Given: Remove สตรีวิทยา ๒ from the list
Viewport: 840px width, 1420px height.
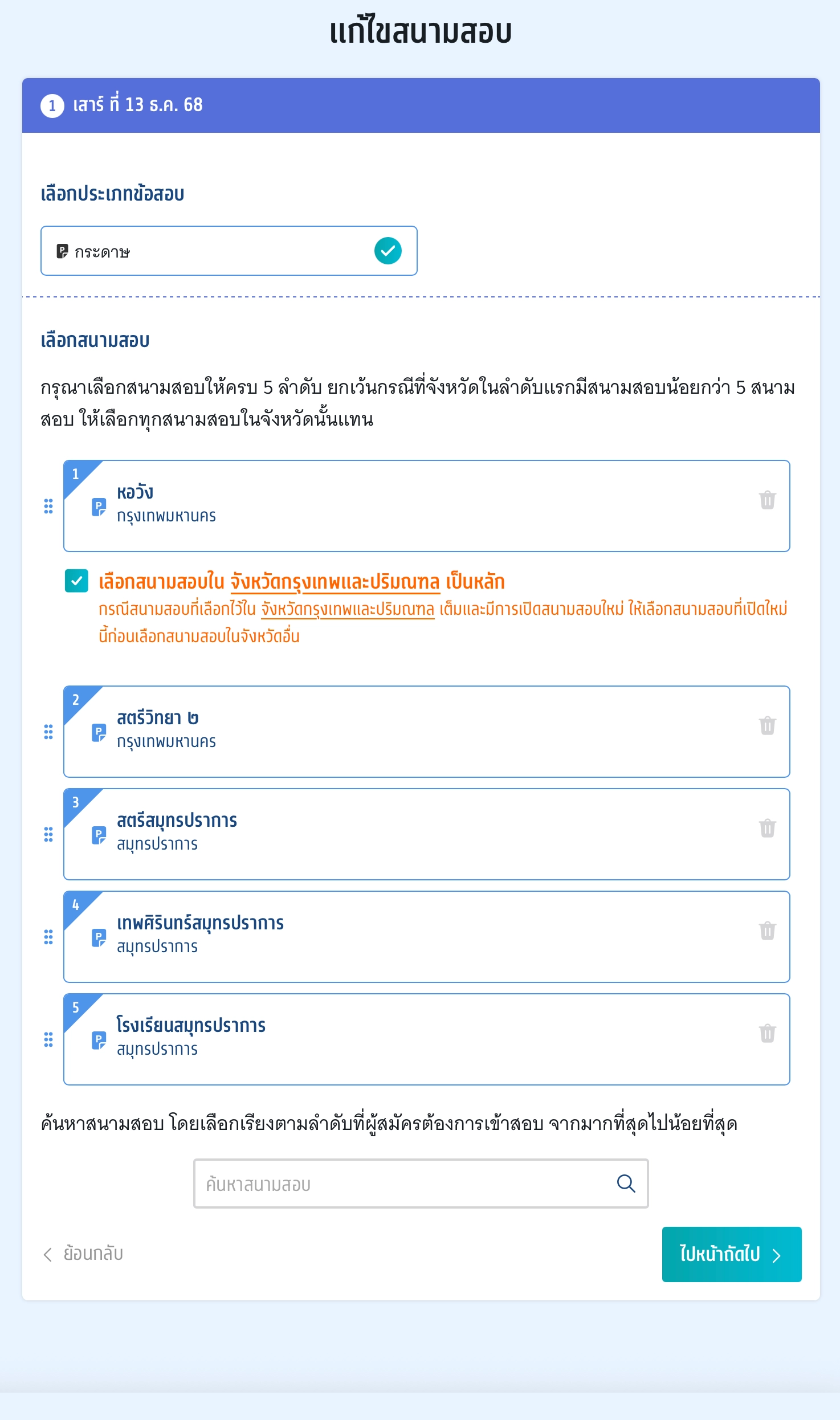Looking at the screenshot, I should point(767,725).
